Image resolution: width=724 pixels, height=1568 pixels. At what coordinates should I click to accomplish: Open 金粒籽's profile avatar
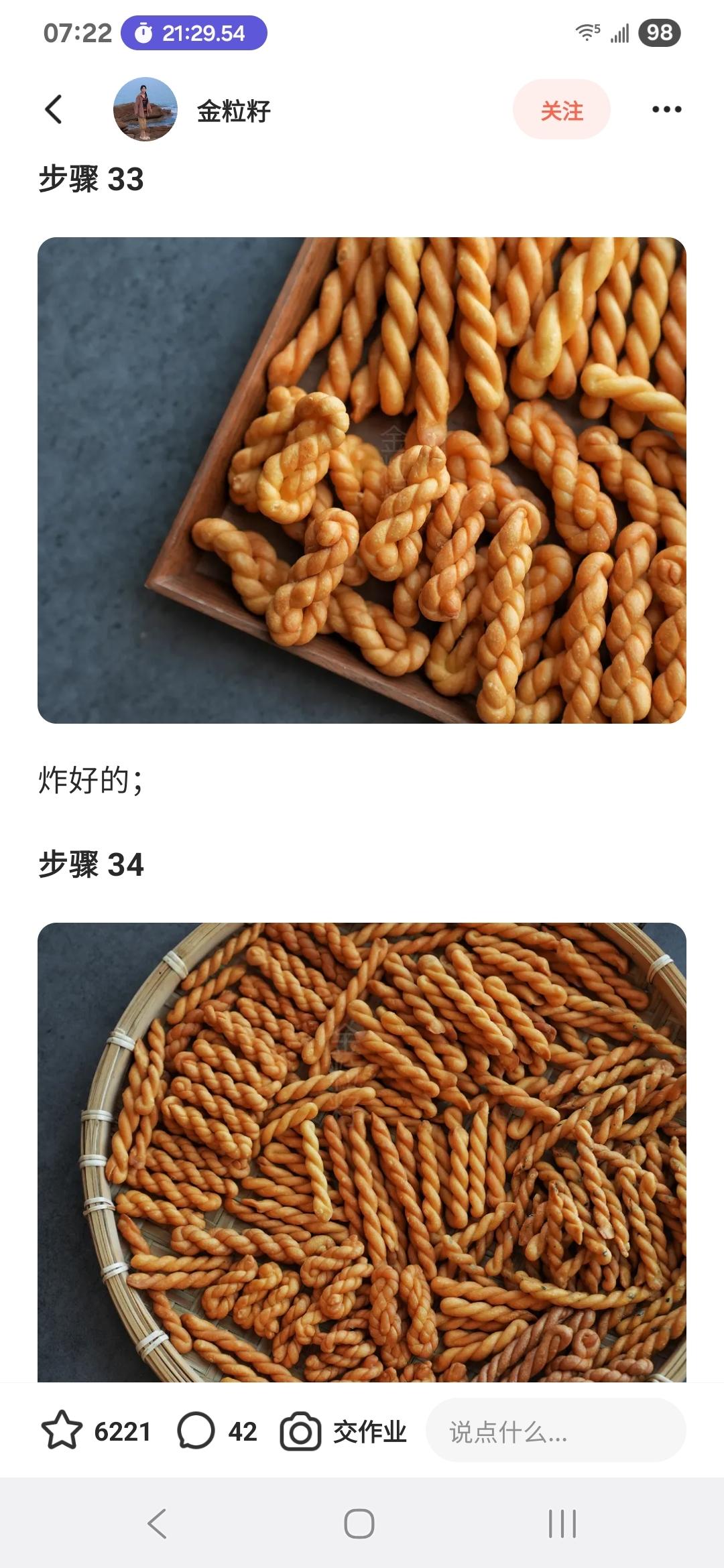click(x=145, y=109)
